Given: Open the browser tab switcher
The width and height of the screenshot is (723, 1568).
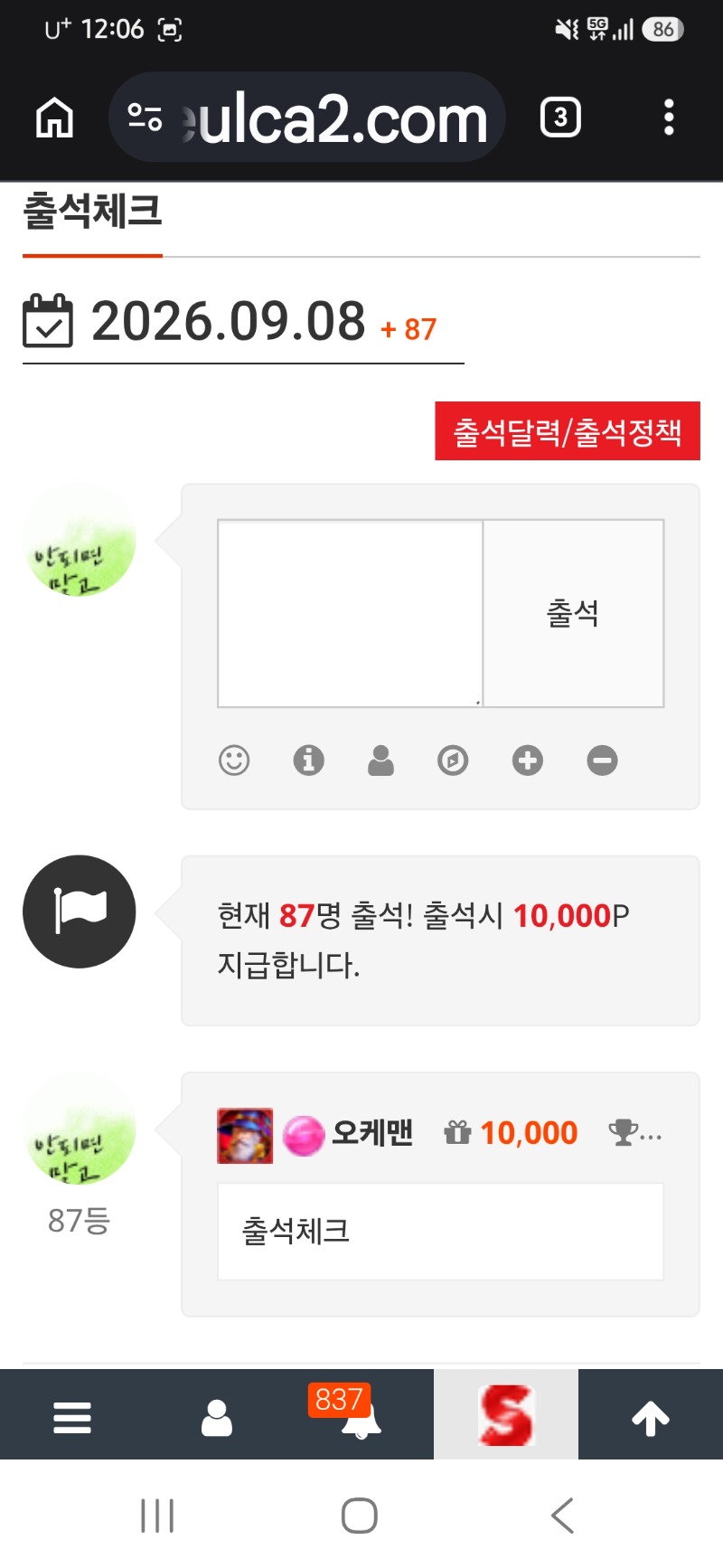Looking at the screenshot, I should [560, 118].
